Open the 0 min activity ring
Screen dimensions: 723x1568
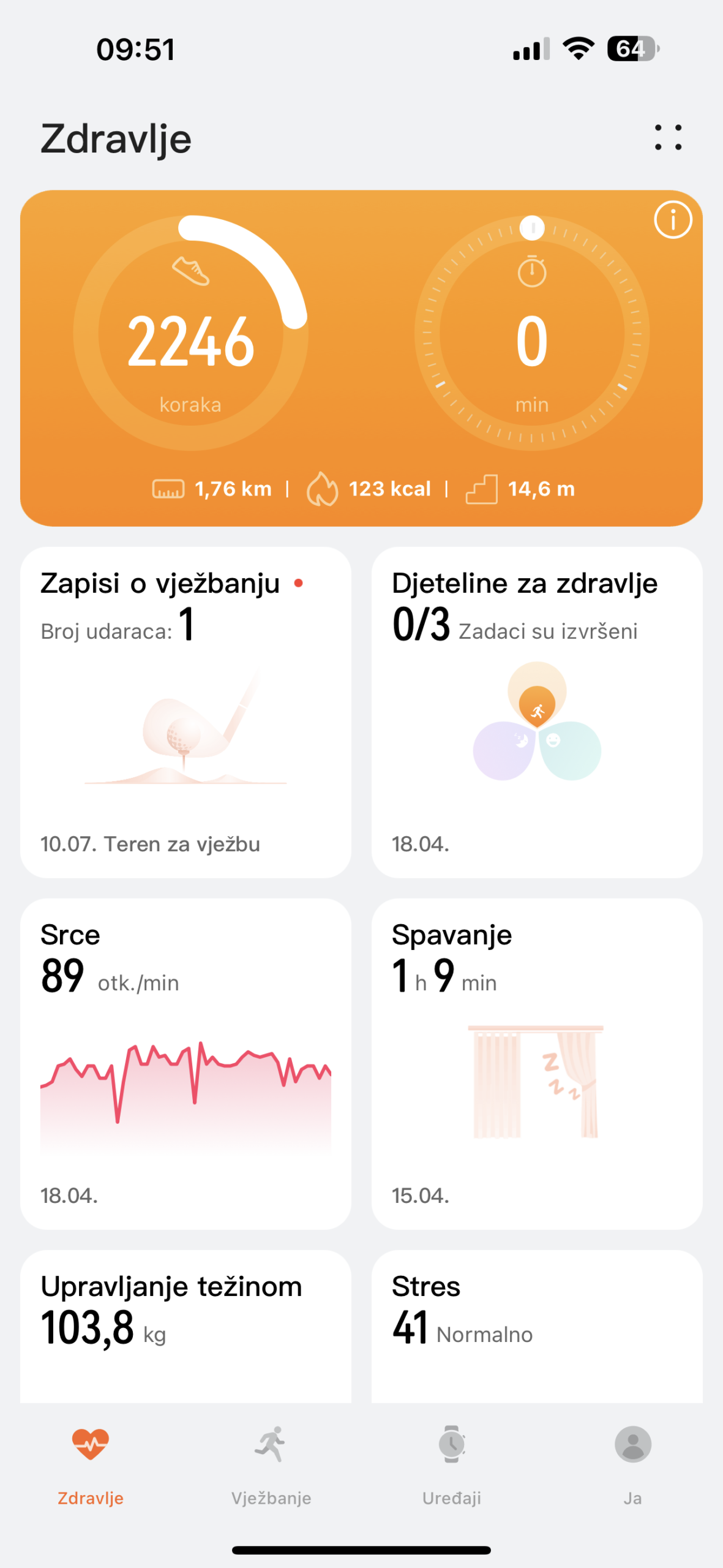click(x=531, y=333)
